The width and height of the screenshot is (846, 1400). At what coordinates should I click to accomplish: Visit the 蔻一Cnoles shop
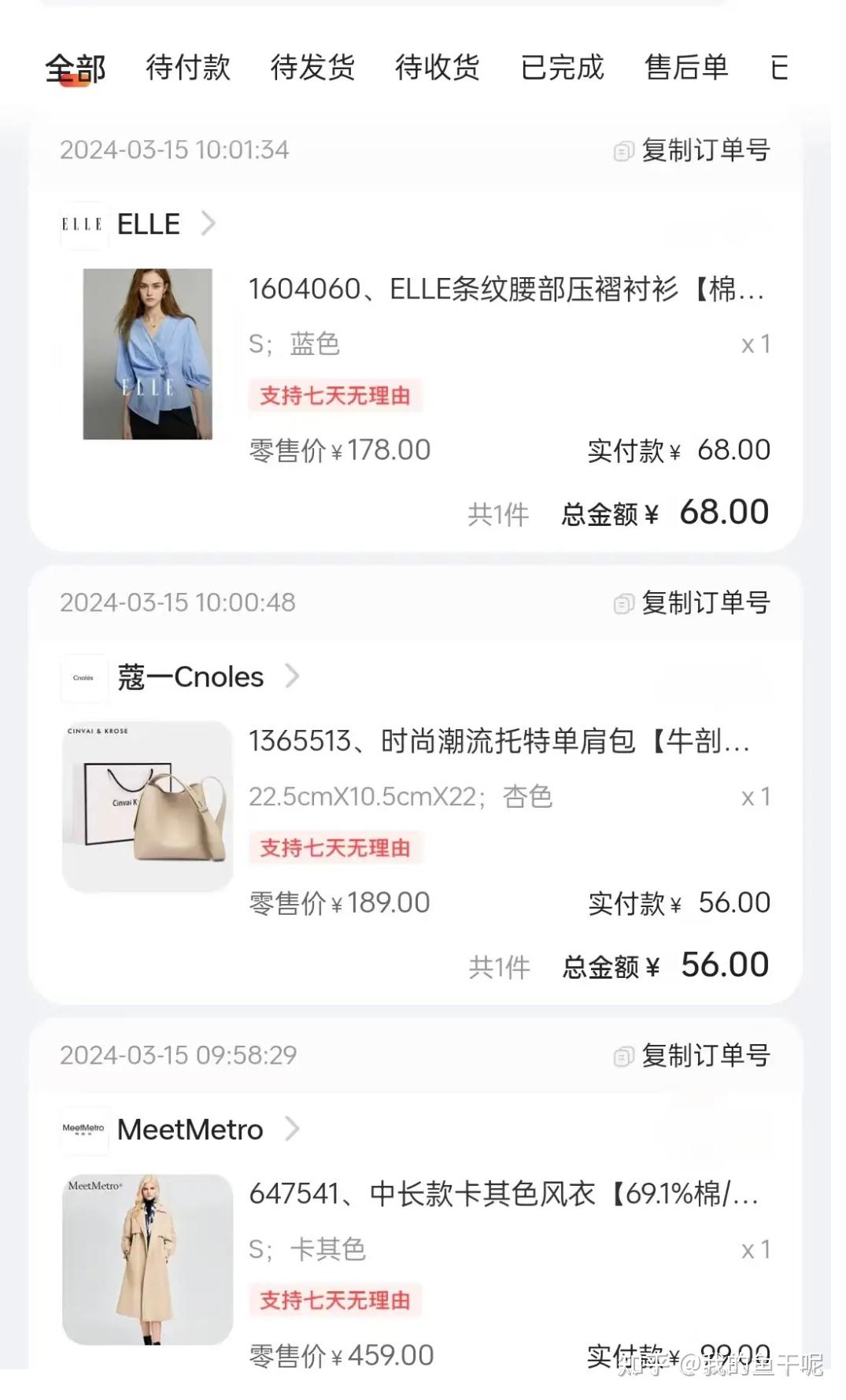[x=190, y=677]
